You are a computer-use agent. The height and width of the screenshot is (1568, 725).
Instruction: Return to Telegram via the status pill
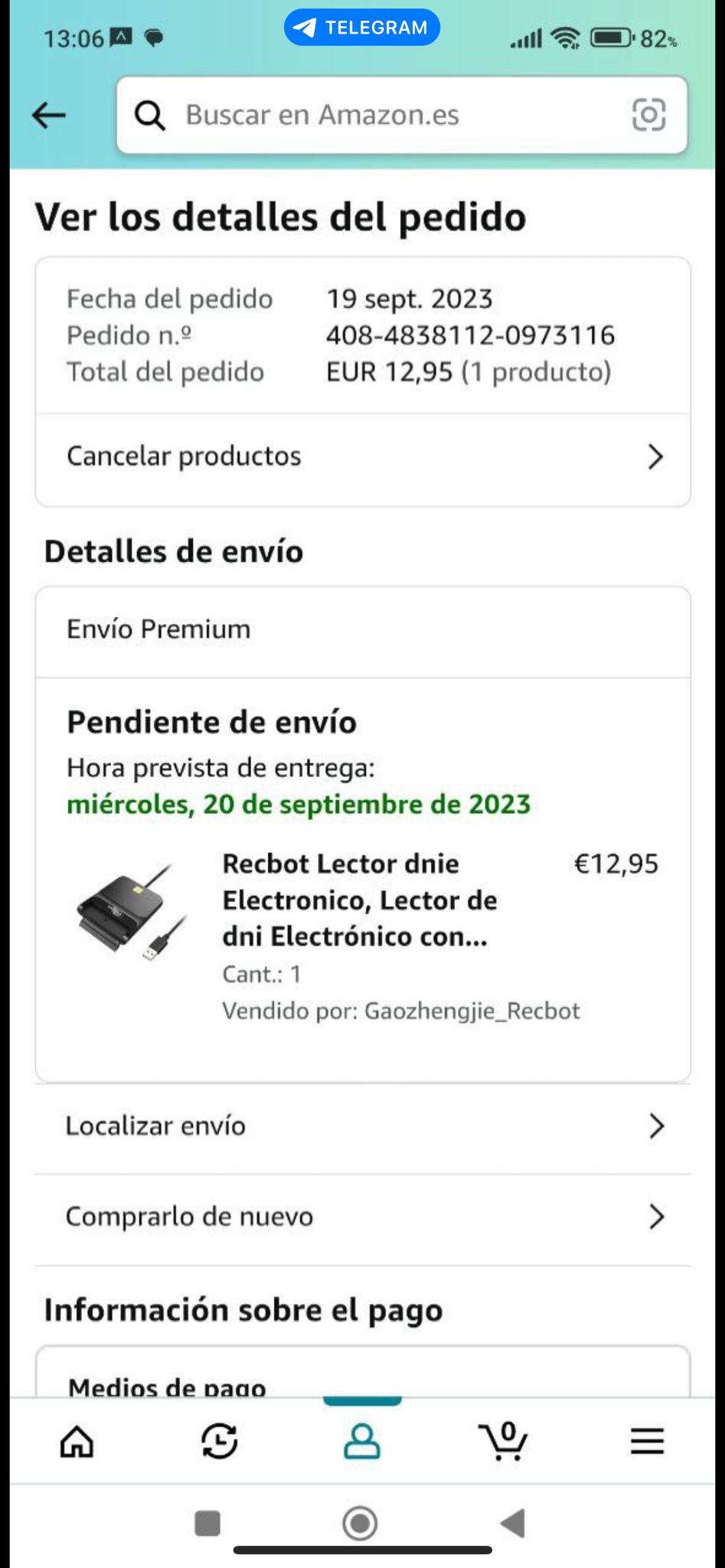[x=362, y=28]
